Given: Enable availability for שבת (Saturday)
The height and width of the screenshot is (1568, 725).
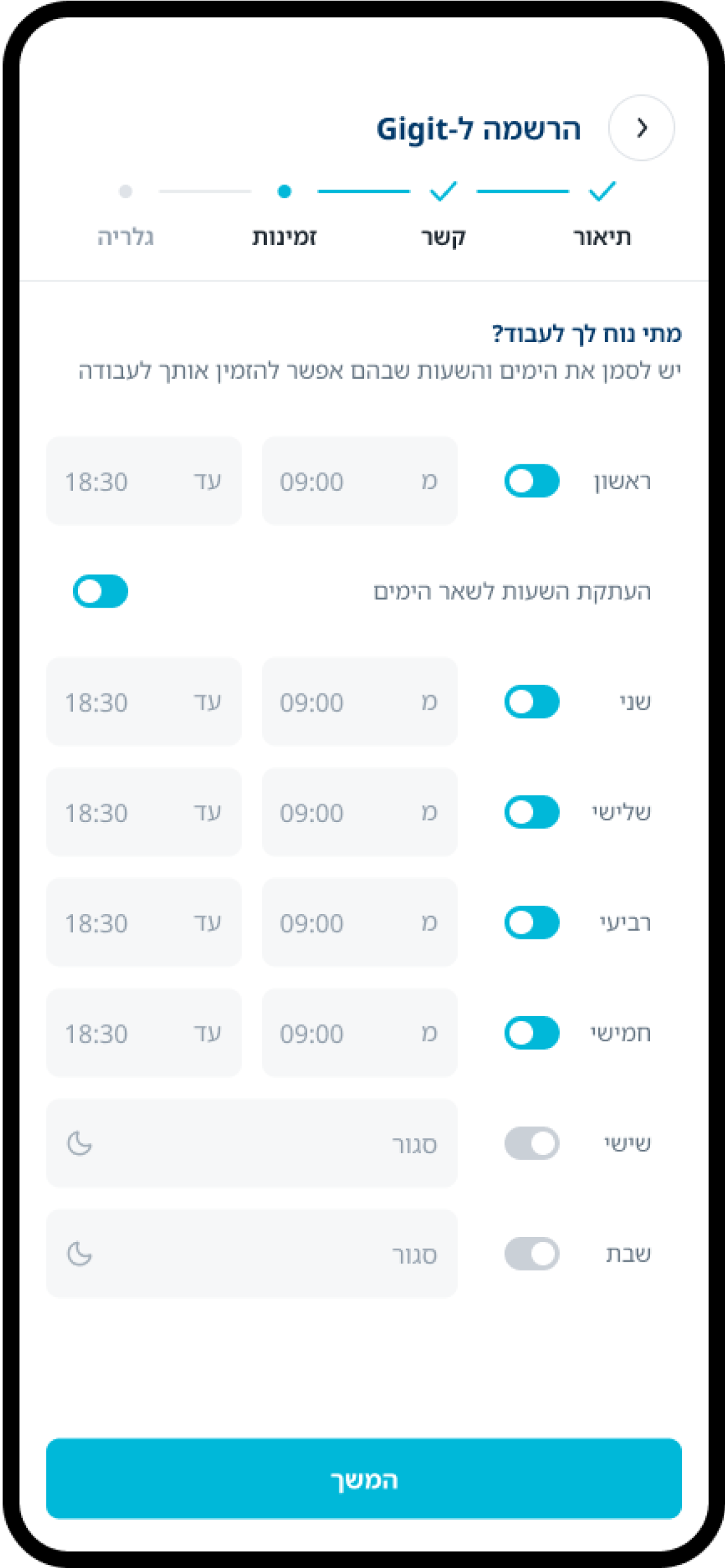Looking at the screenshot, I should [x=532, y=1253].
